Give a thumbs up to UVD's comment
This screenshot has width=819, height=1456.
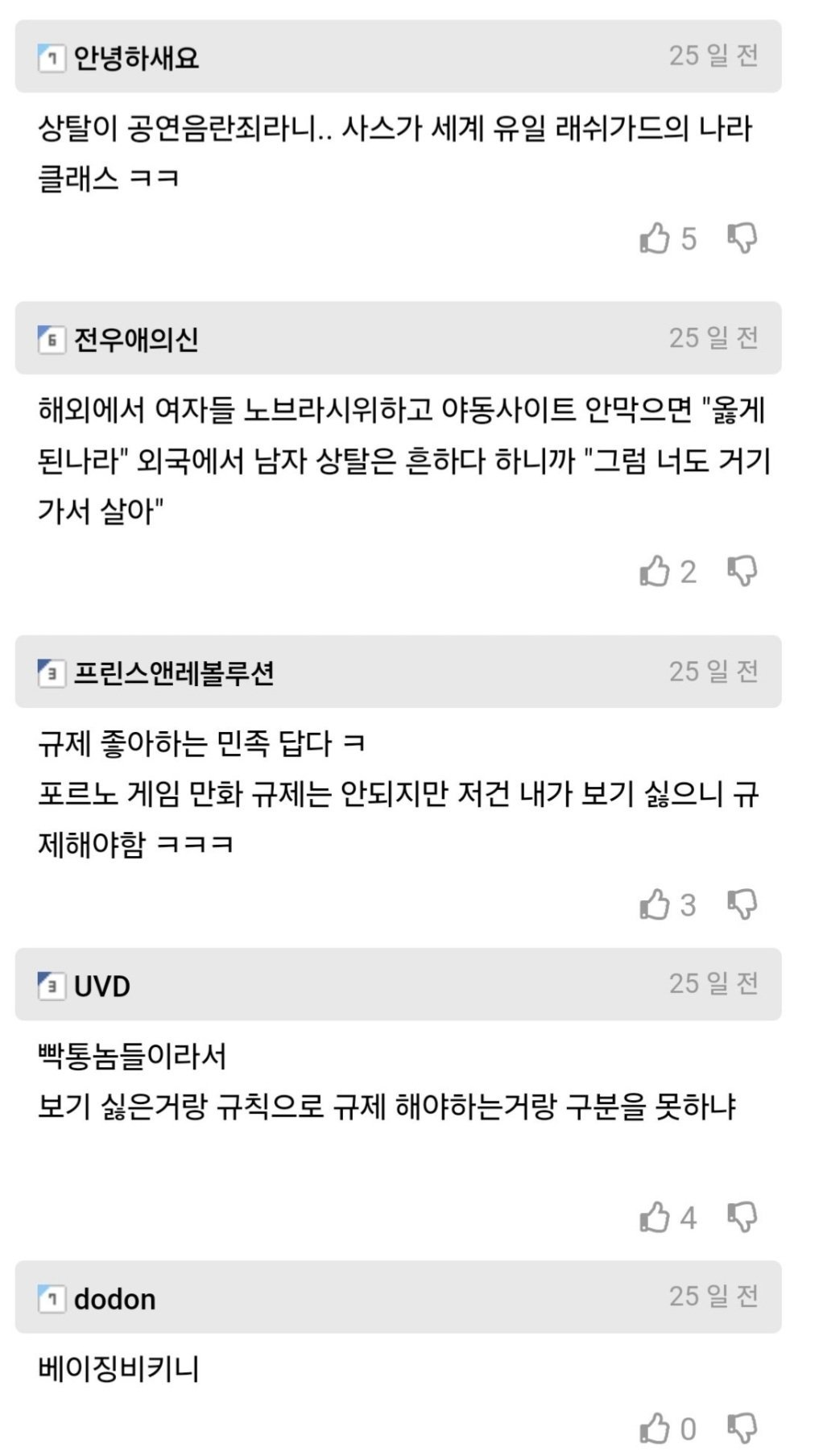(655, 1218)
